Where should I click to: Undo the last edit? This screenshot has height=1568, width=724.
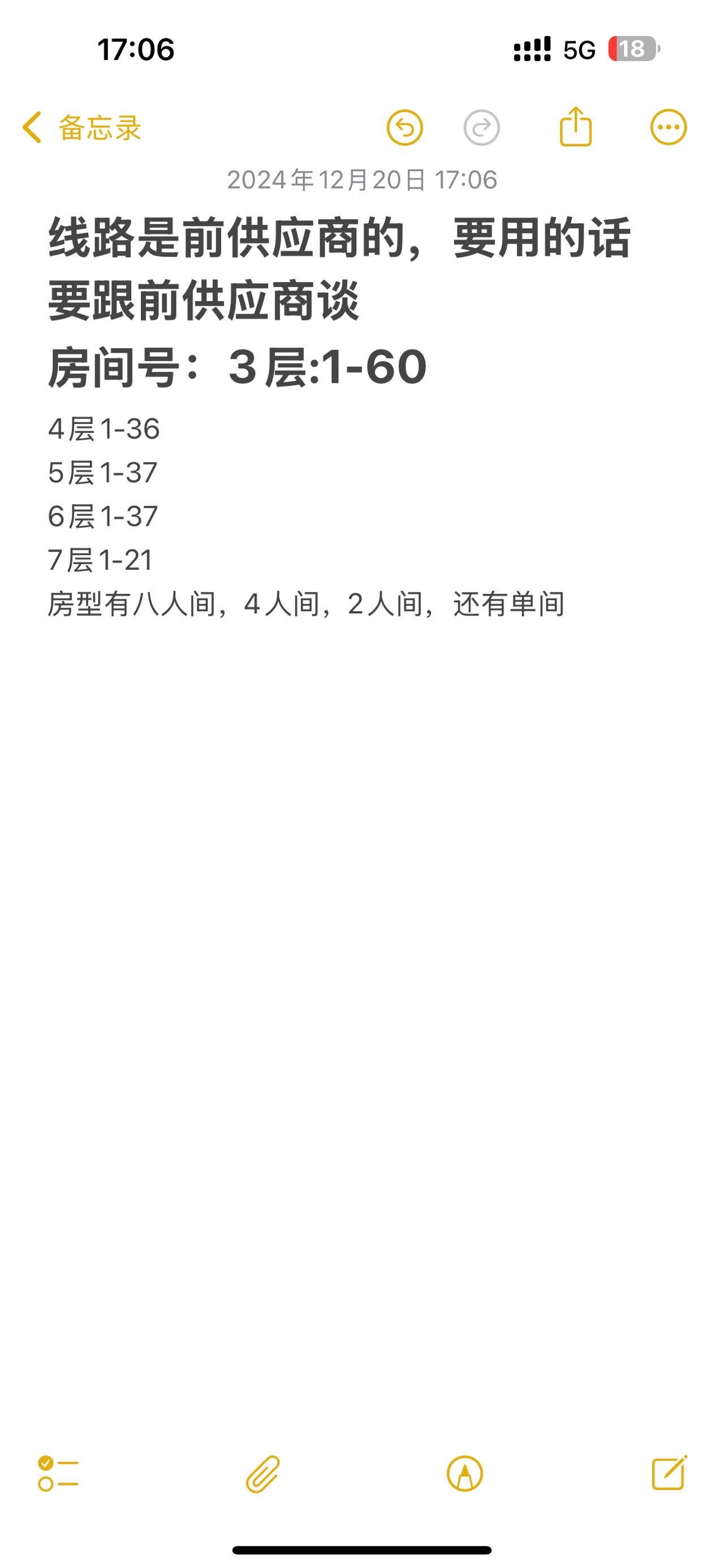(x=404, y=128)
